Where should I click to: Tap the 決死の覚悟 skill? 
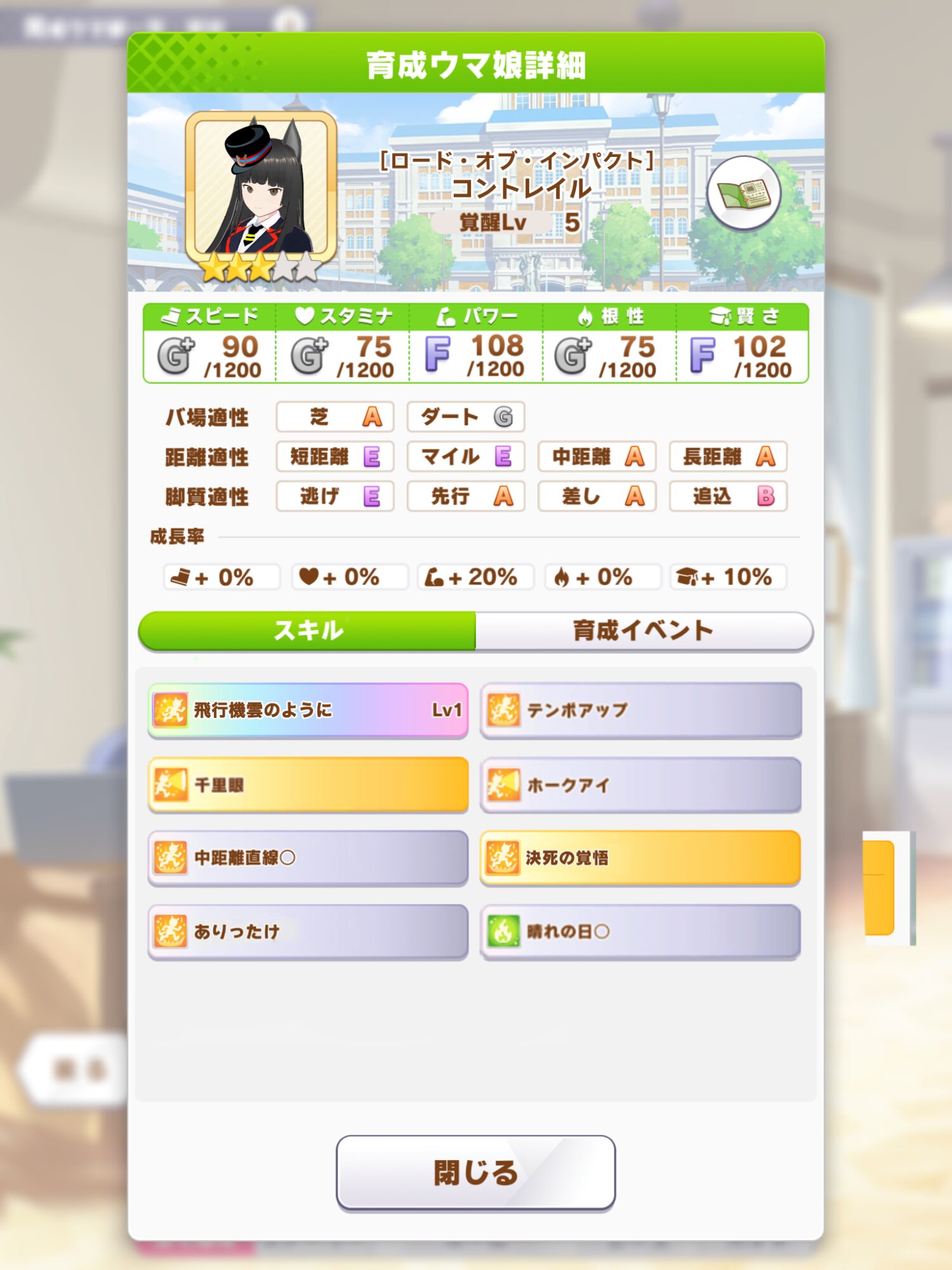(641, 858)
